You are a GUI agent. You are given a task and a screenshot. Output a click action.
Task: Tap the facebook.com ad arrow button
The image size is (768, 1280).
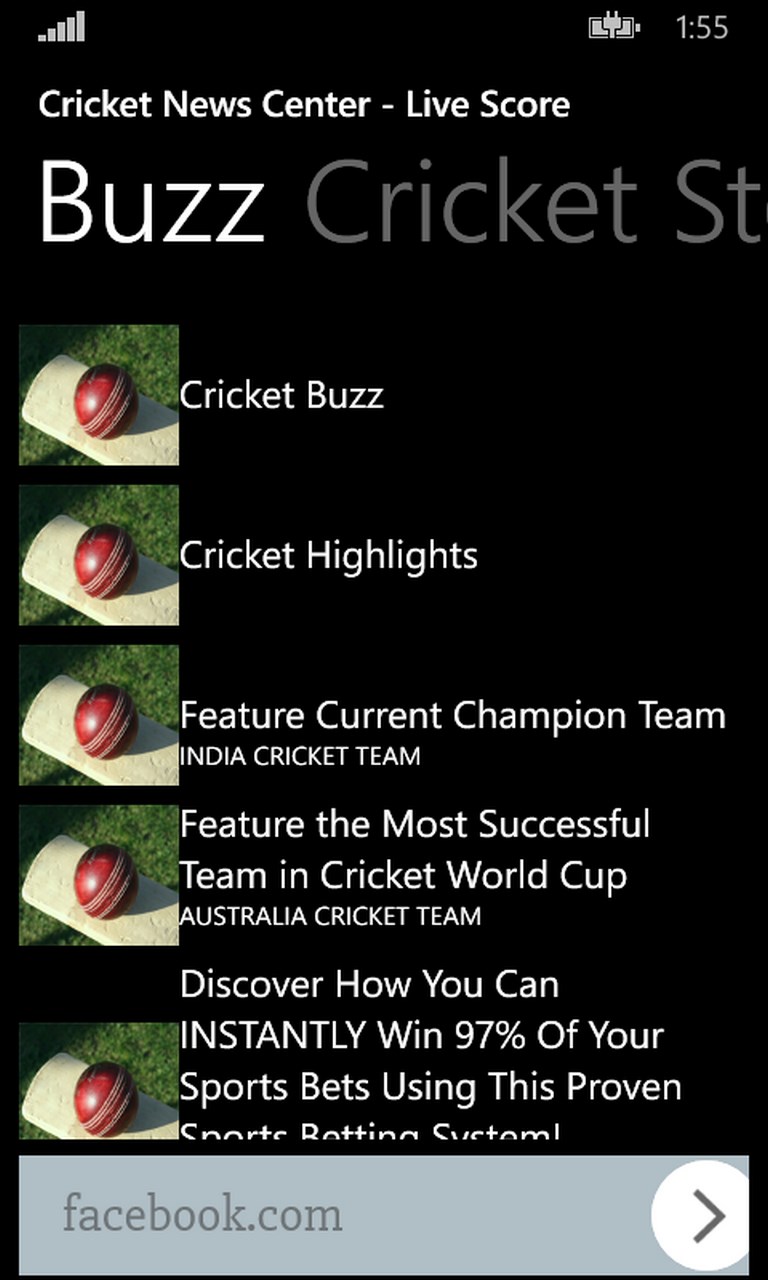[707, 1216]
